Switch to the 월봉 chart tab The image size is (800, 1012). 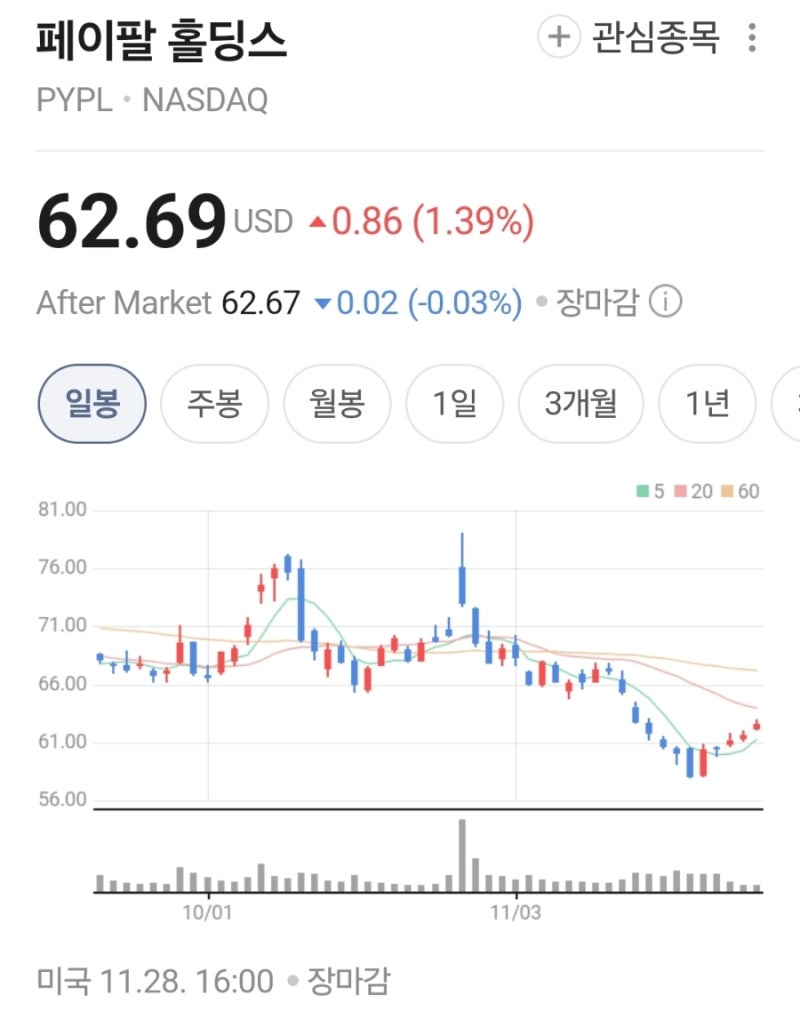point(338,403)
